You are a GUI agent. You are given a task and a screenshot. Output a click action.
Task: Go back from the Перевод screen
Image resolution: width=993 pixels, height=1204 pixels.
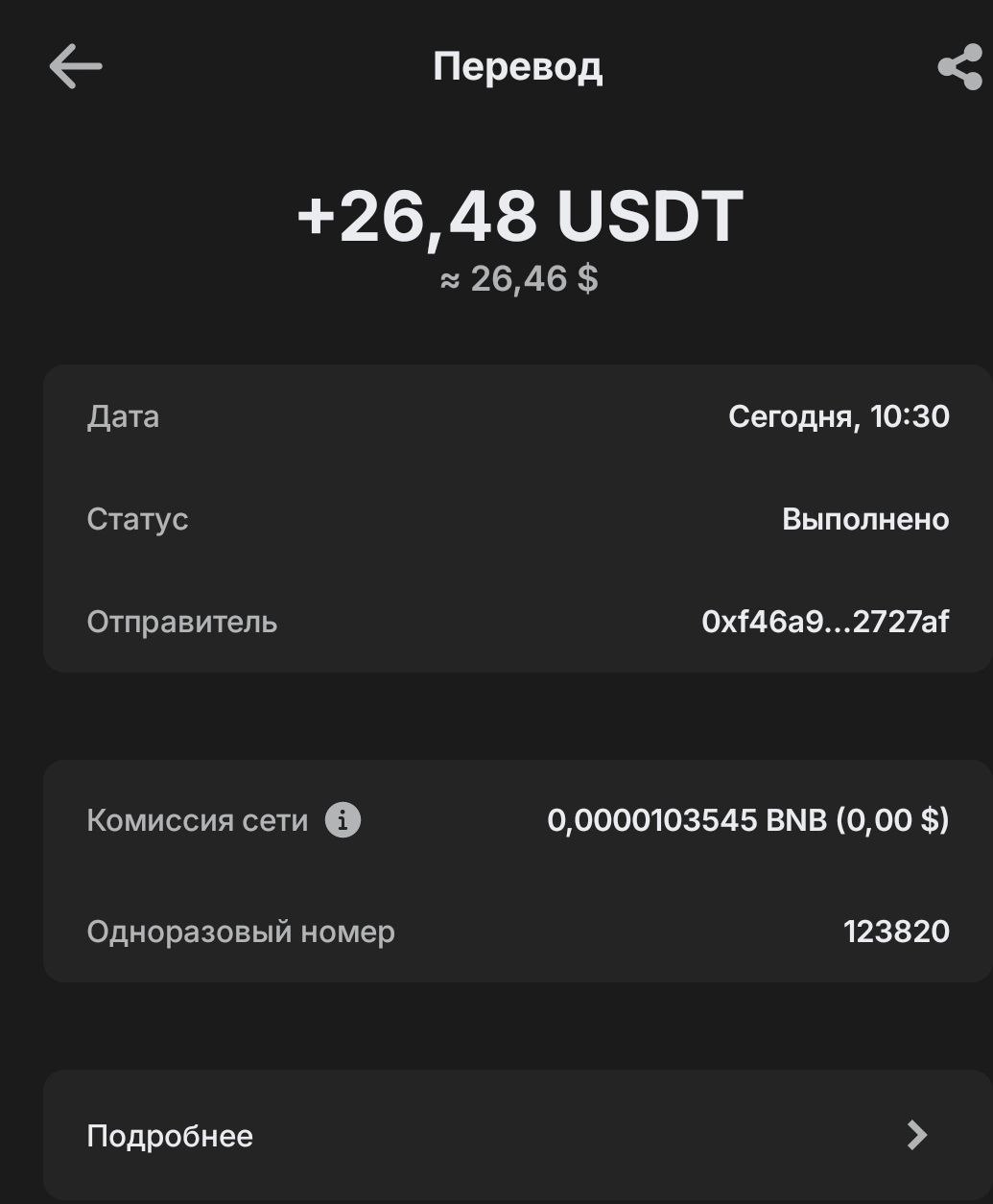click(75, 67)
